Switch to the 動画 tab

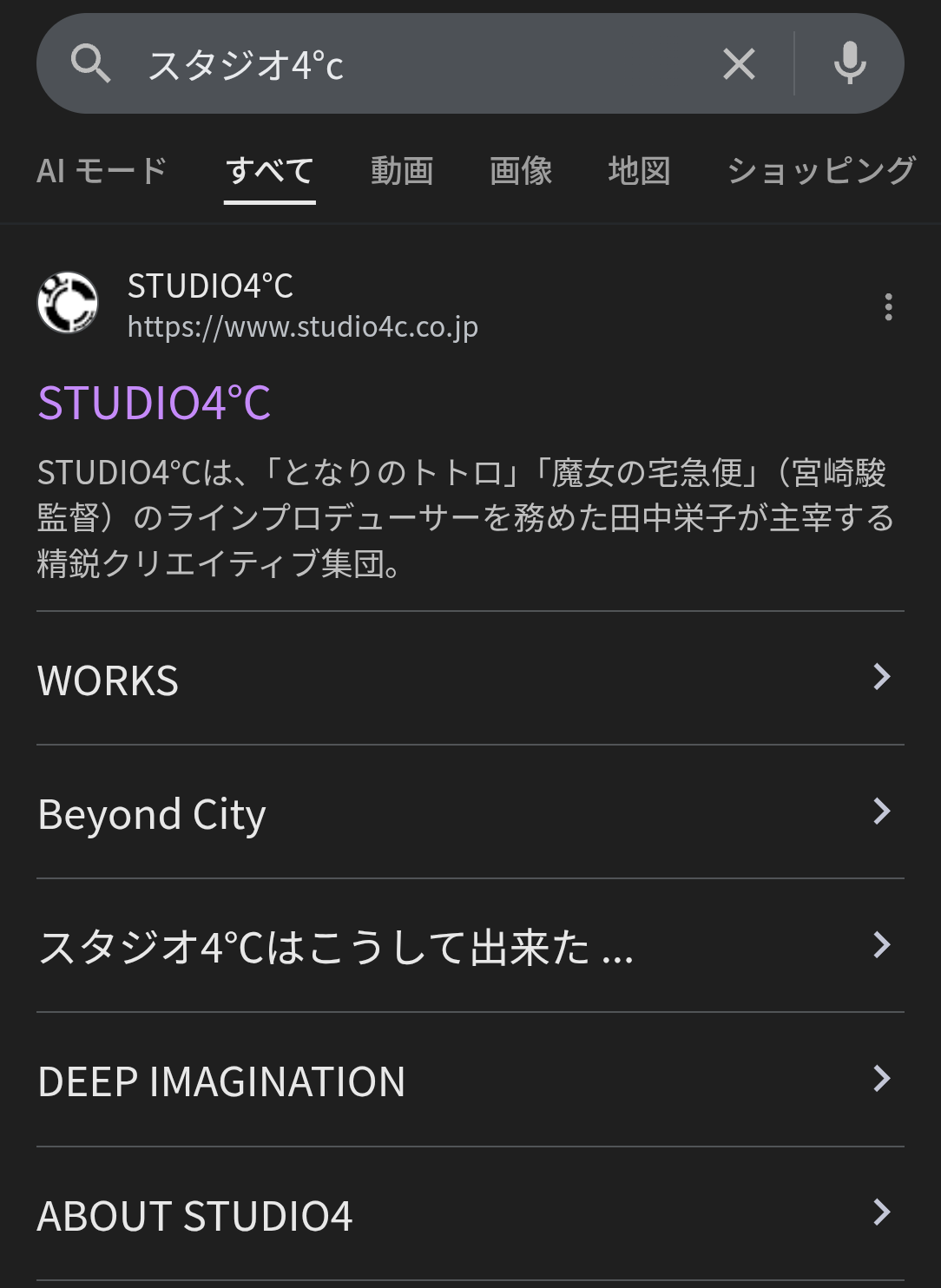pyautogui.click(x=402, y=170)
